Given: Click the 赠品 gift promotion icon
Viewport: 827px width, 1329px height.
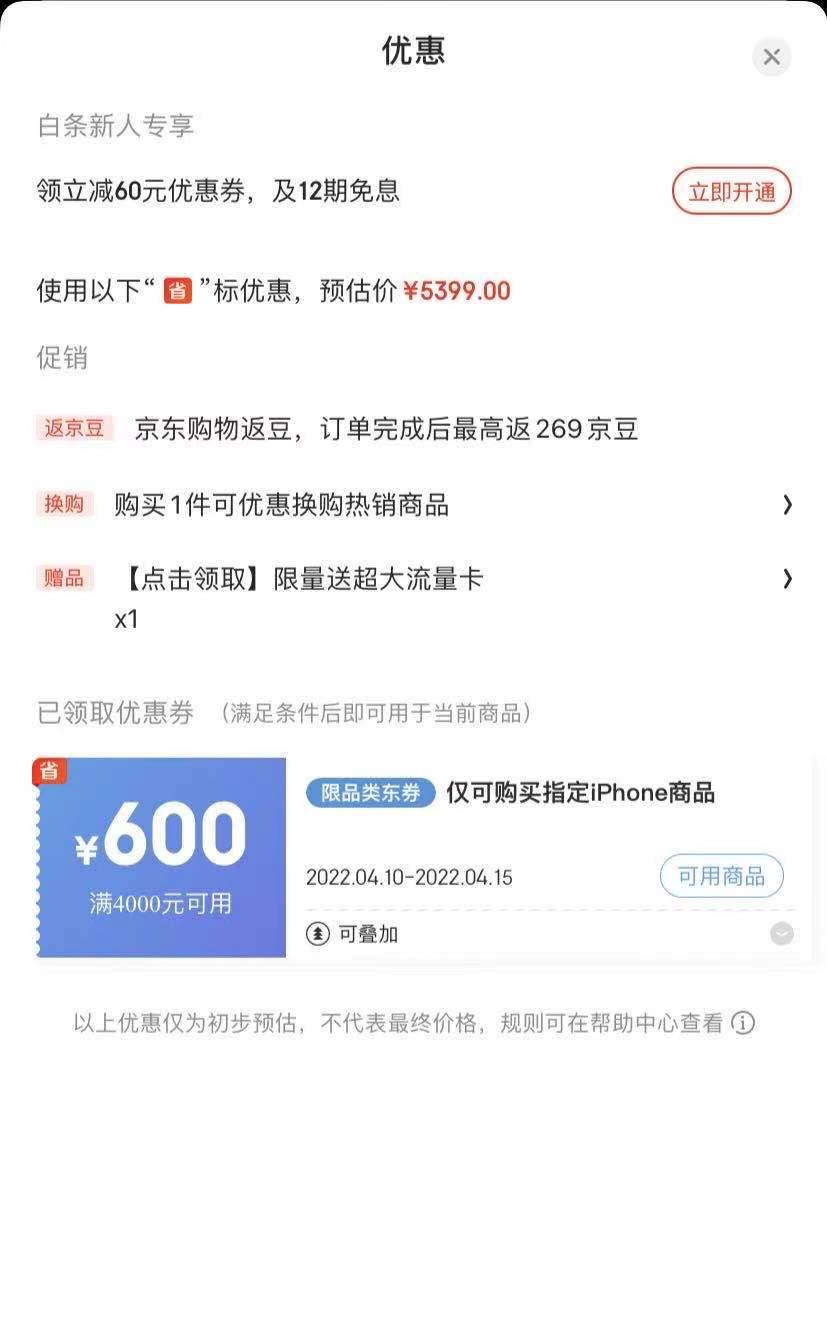Looking at the screenshot, I should pyautogui.click(x=64, y=578).
